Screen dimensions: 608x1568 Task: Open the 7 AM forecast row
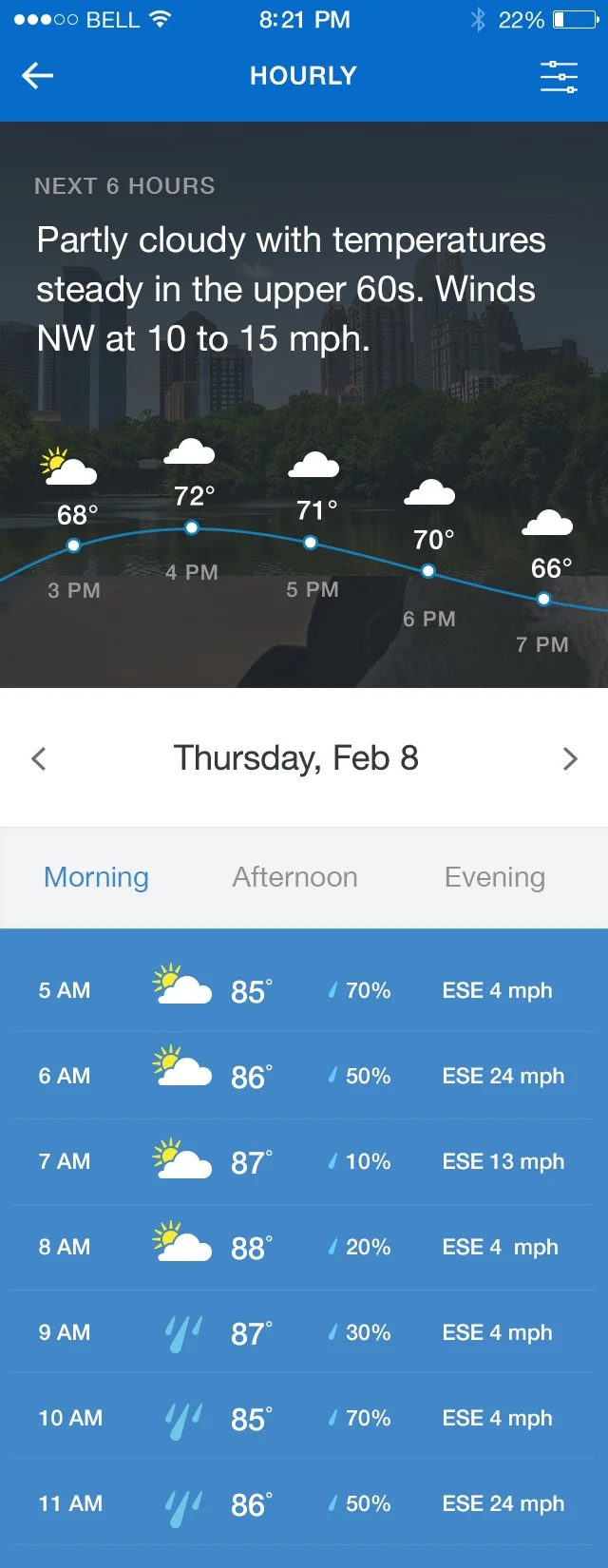tap(304, 1161)
